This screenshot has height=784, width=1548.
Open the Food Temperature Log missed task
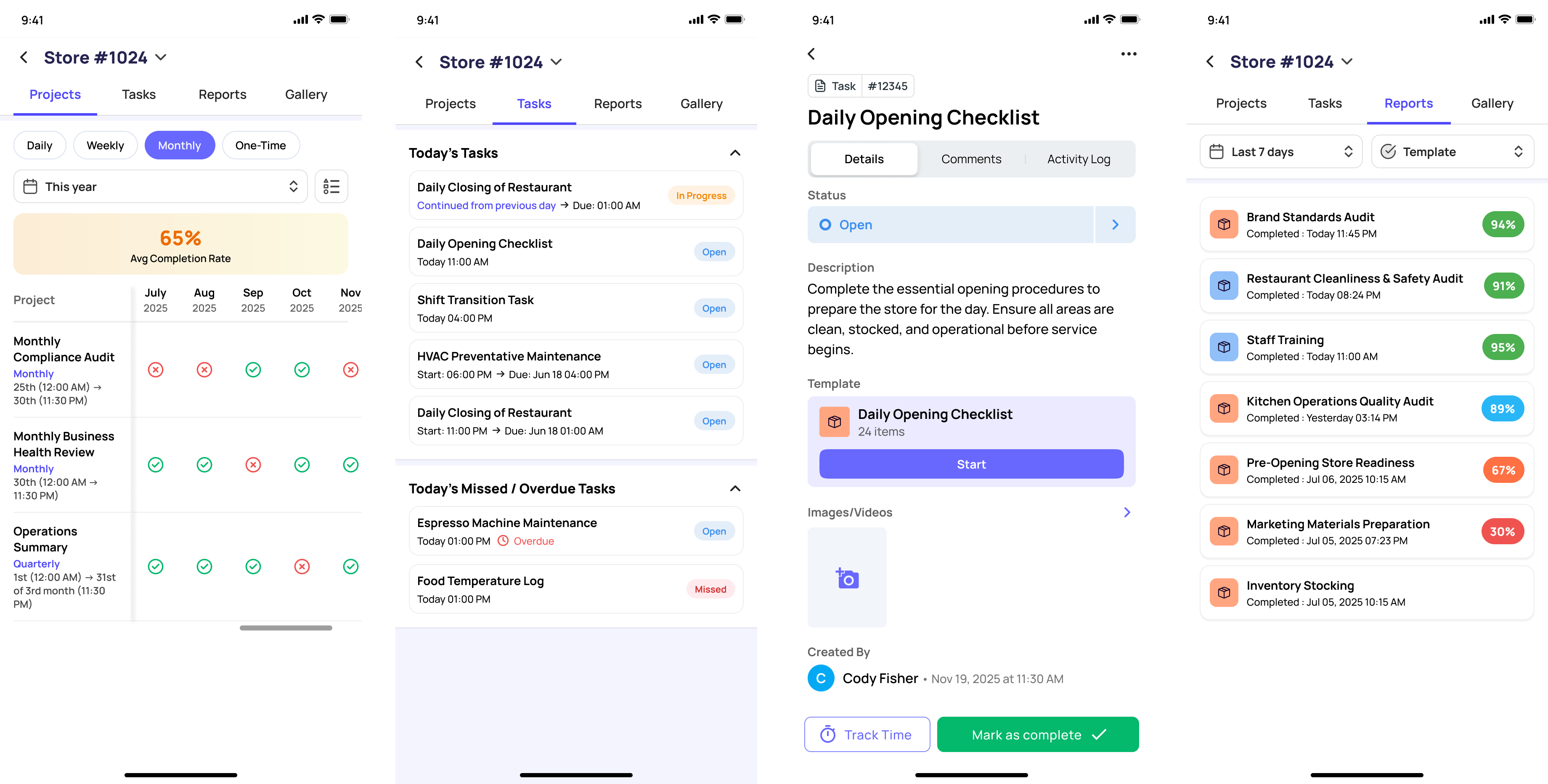(575, 589)
